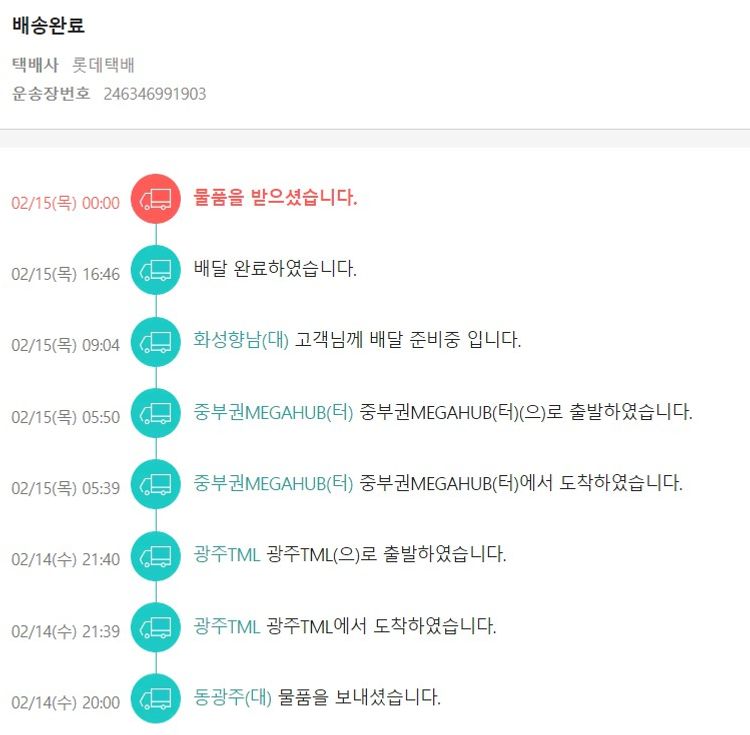
Task: Tap 중부권MEGAHUB(터) link in the 05:50 entry
Action: 273,412
